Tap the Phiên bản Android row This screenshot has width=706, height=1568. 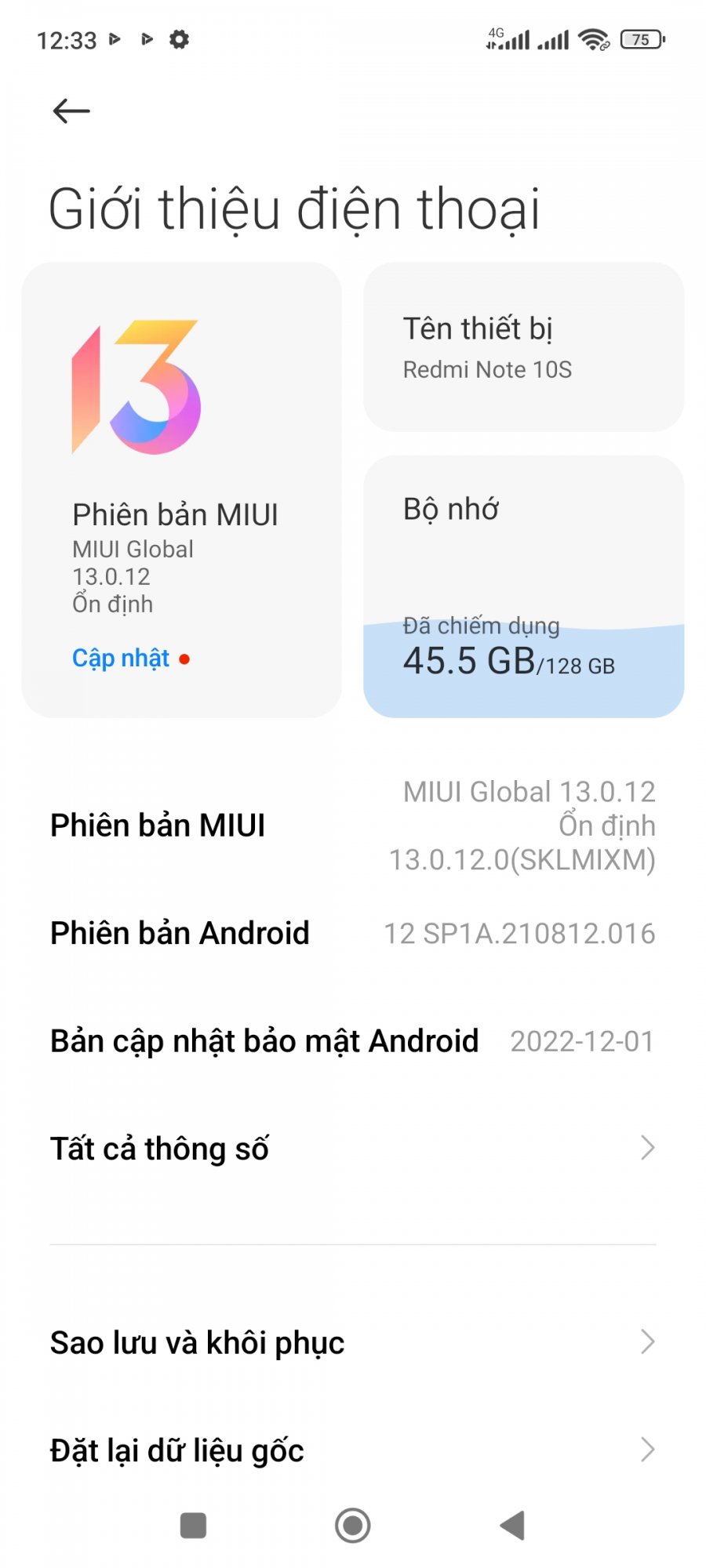pyautogui.click(x=353, y=933)
